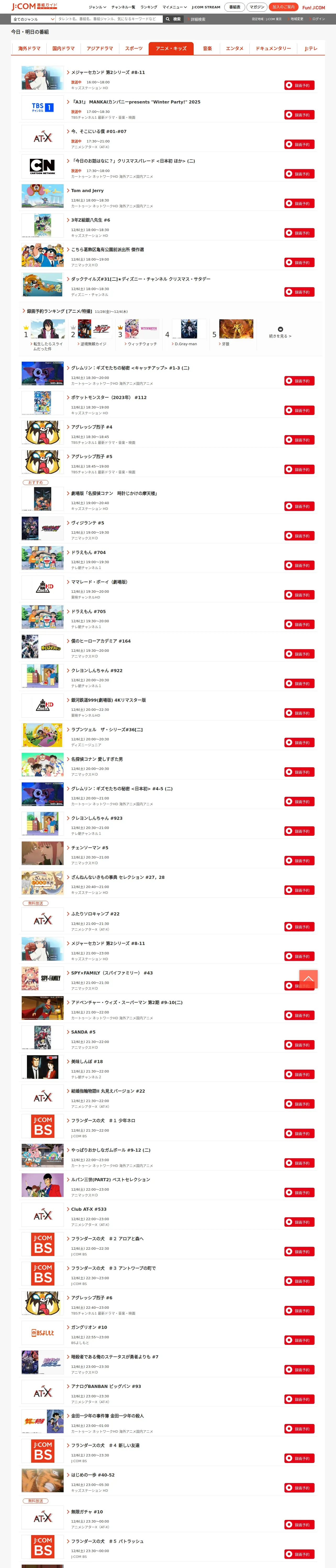Reserve recording for はじめの一歩 #40-52
Screen dimensions: 336x1568
pos(299,1488)
